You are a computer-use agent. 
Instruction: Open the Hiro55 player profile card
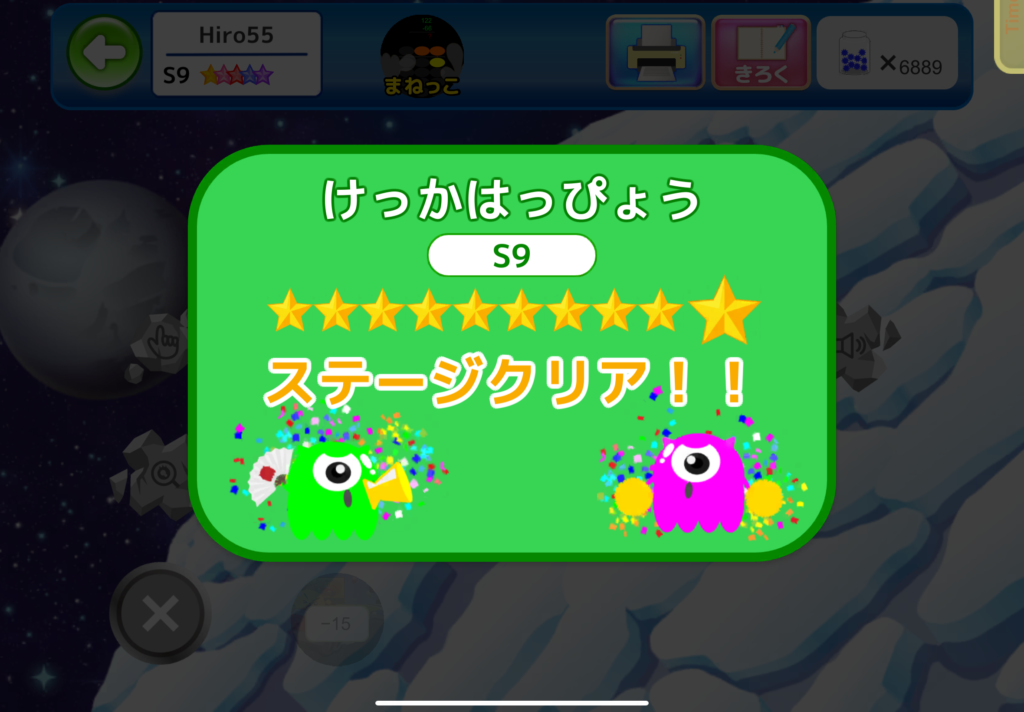pyautogui.click(x=237, y=54)
